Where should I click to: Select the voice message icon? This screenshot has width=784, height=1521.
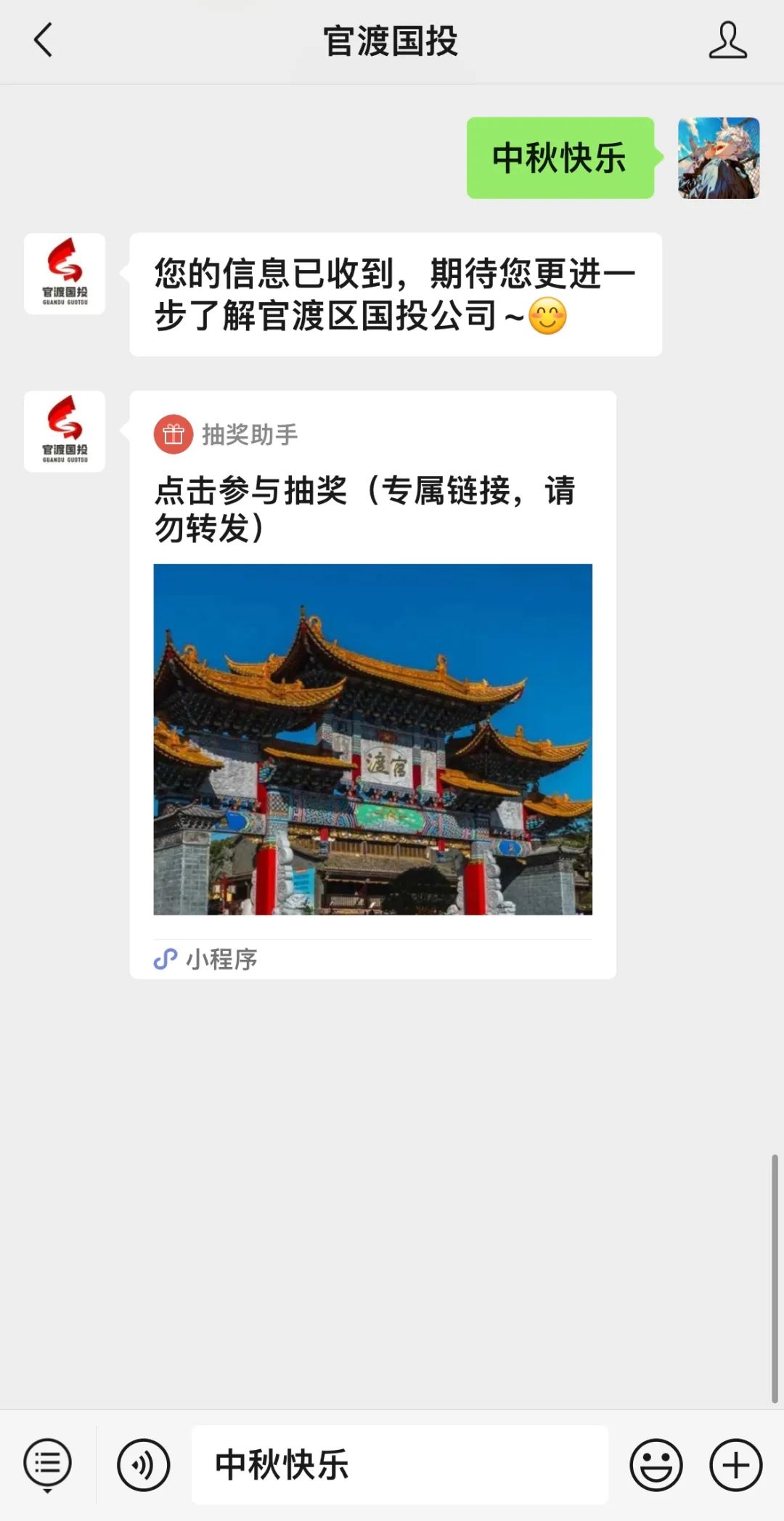coord(142,1464)
